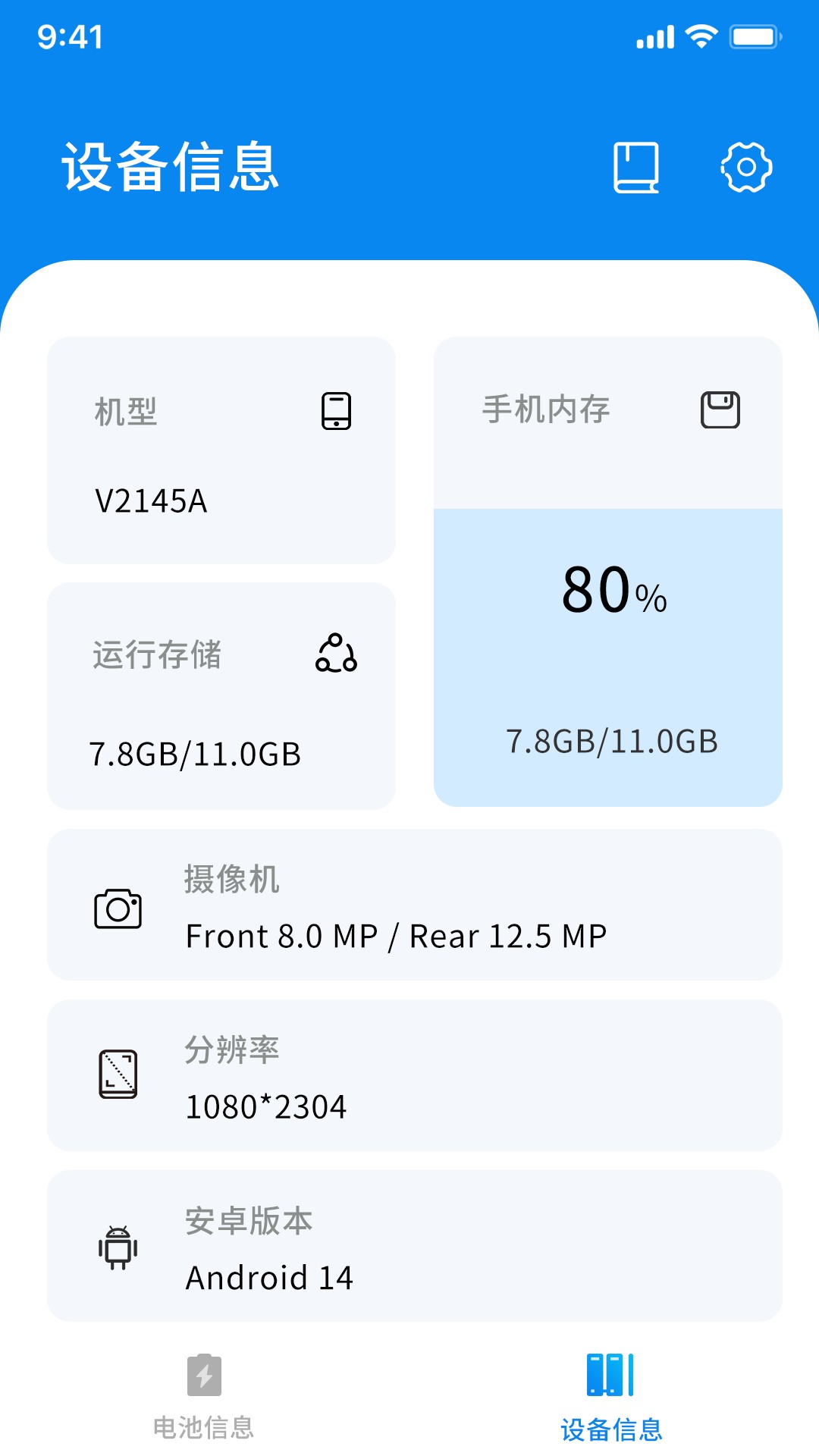Click the phone icon on the 机型 card
This screenshot has height=1456, width=819.
tap(336, 412)
